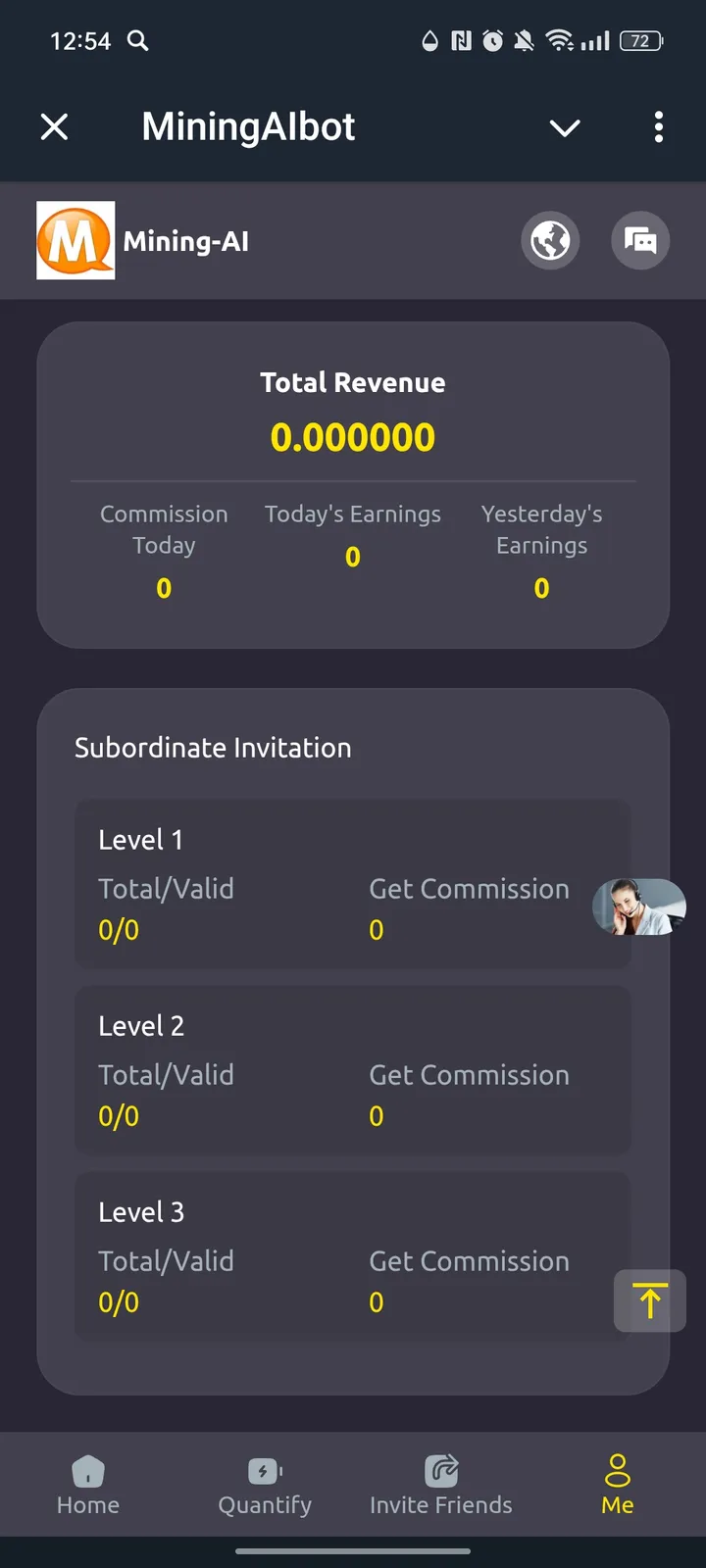Close the MiningAIbot mini app
Viewport: 706px width, 1568px height.
(55, 126)
